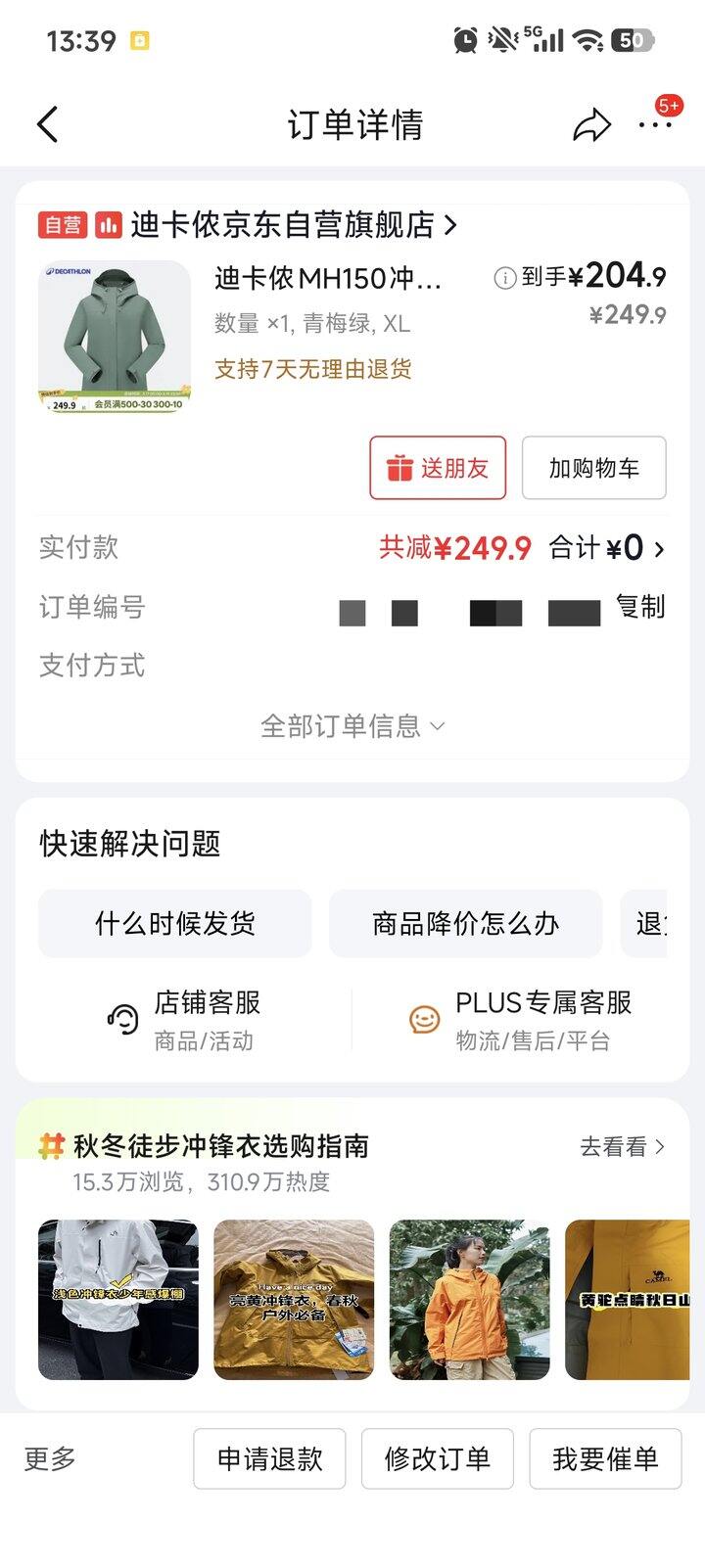Tap 去看看 for the jacket guide
The height and width of the screenshot is (1568, 705).
[622, 1146]
